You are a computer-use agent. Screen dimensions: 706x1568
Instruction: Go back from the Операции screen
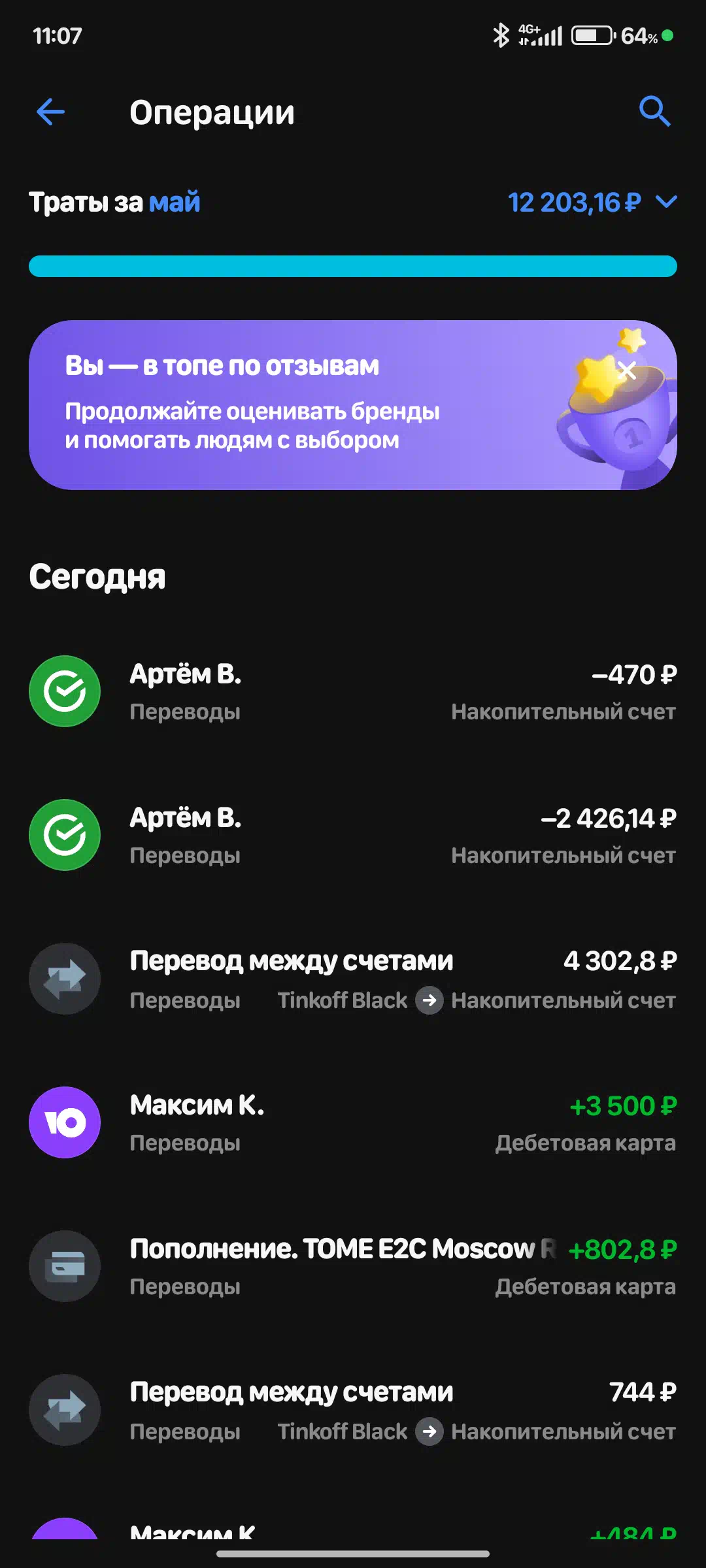click(x=50, y=112)
